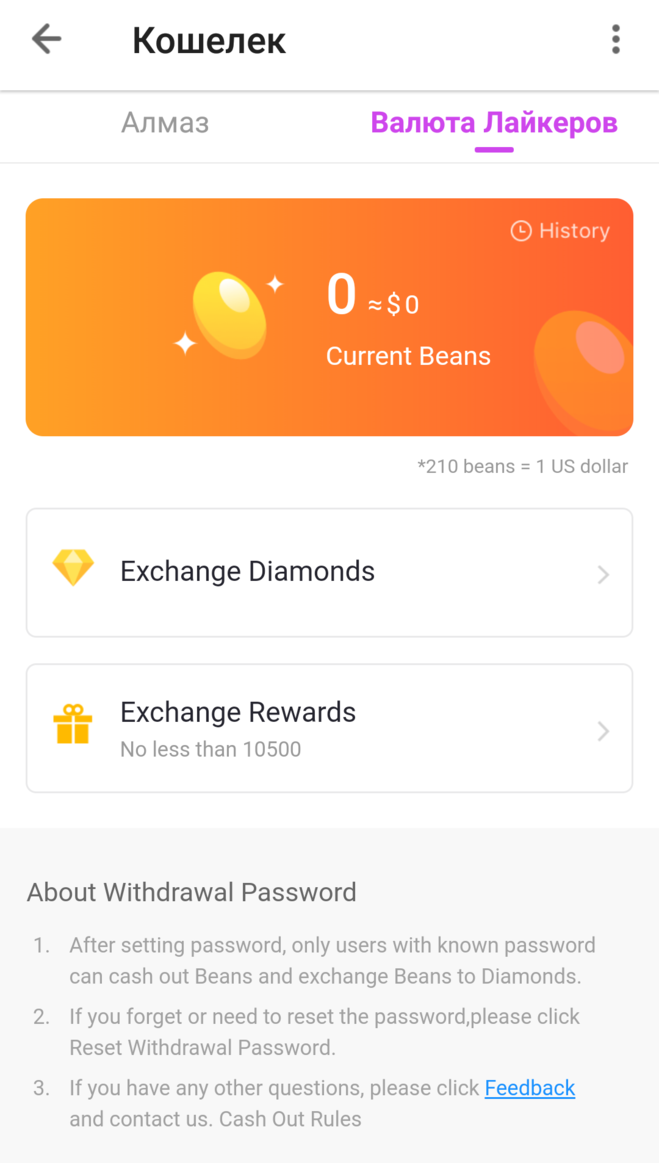The height and width of the screenshot is (1163, 659).
Task: Switch to the Алмаз tab
Action: (x=165, y=124)
